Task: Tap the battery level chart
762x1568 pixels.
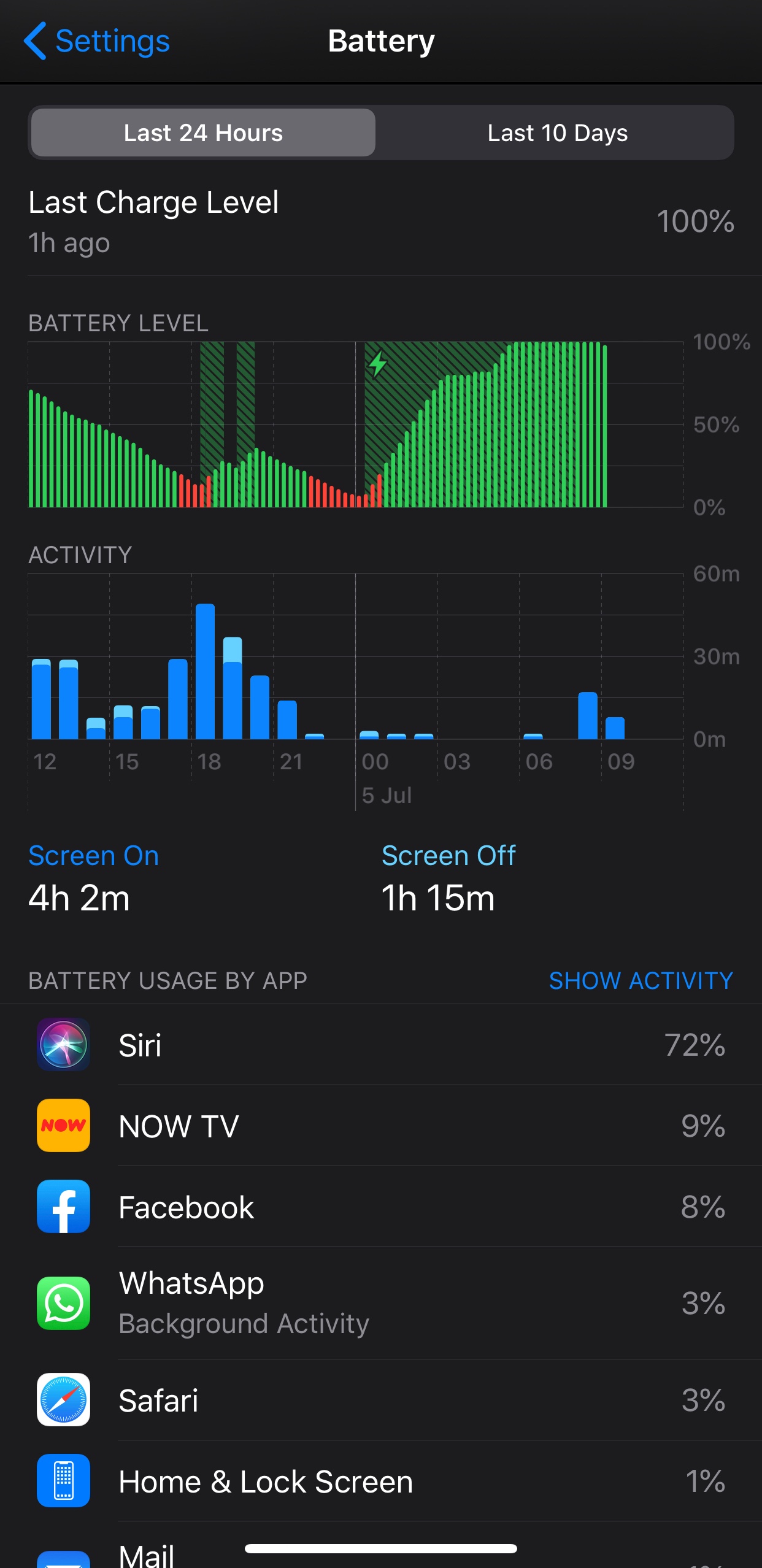Action: point(356,425)
